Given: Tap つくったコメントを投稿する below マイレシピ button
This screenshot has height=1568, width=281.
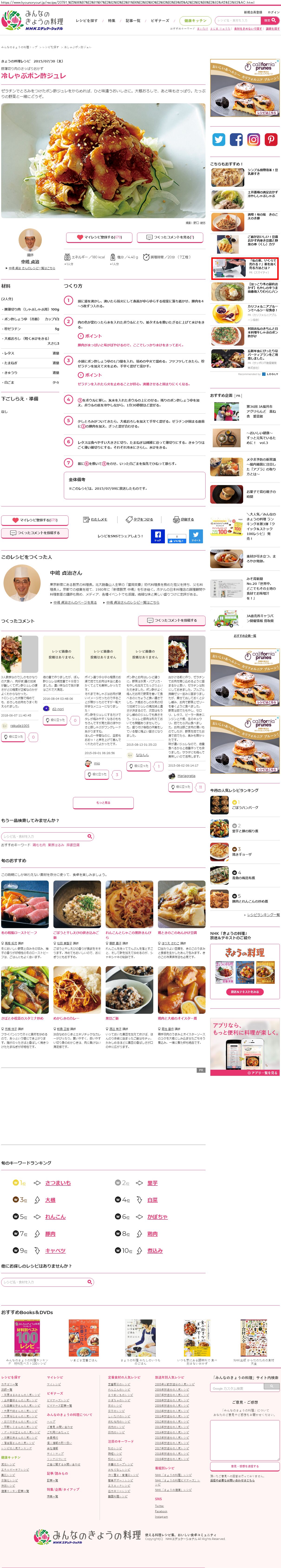Looking at the screenshot, I should (x=35, y=533).
